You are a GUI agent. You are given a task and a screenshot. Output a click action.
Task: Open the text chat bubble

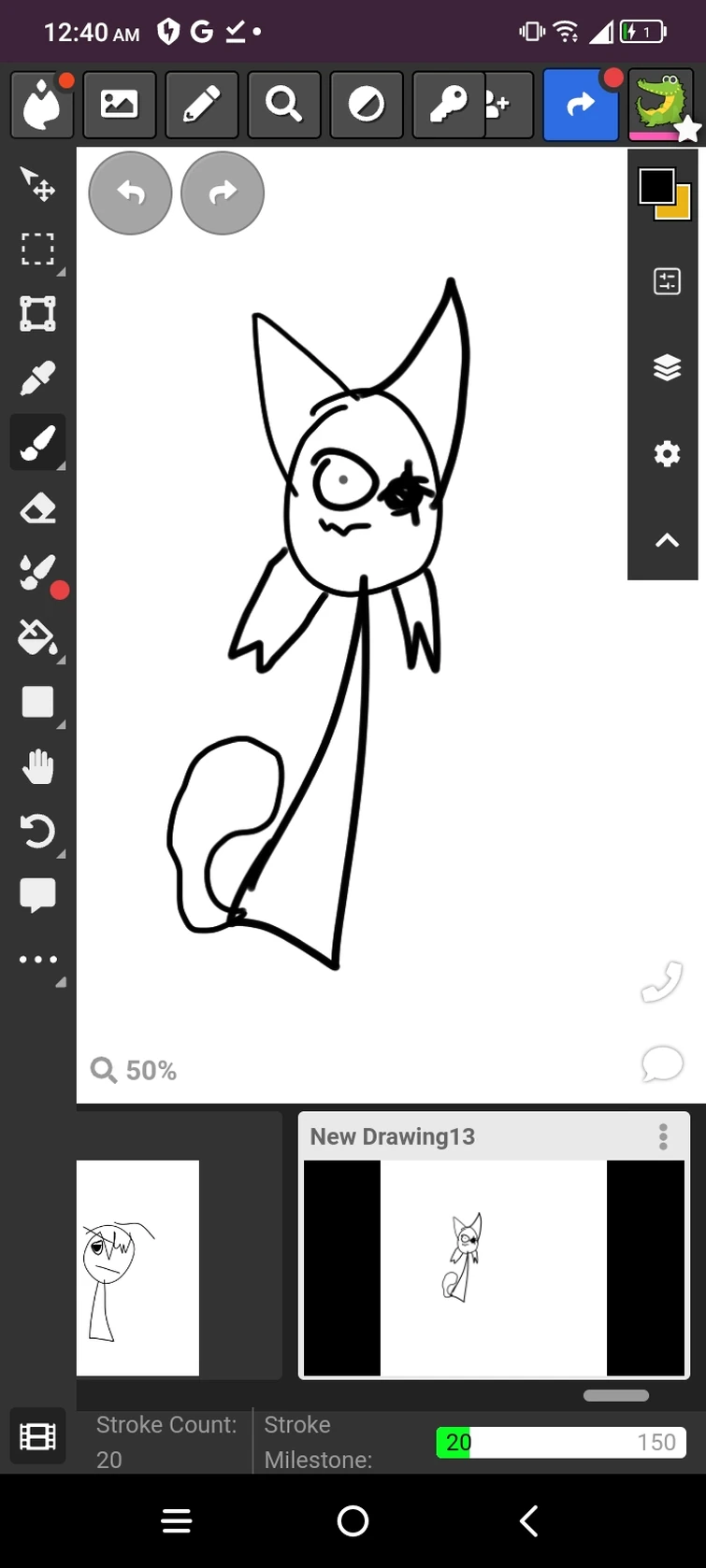662,1063
